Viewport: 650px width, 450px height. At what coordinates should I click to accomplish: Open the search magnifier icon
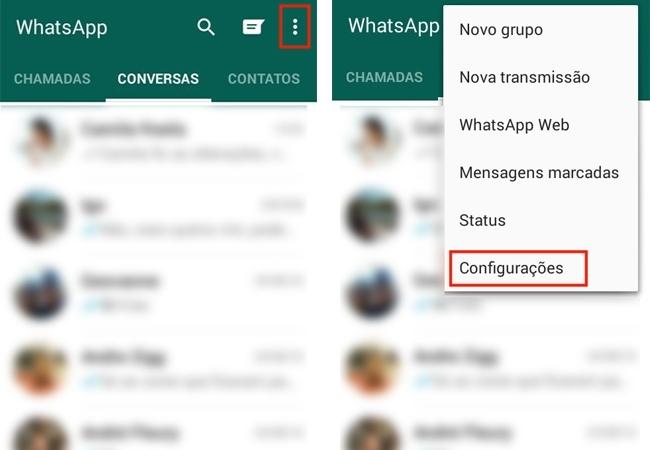click(206, 27)
